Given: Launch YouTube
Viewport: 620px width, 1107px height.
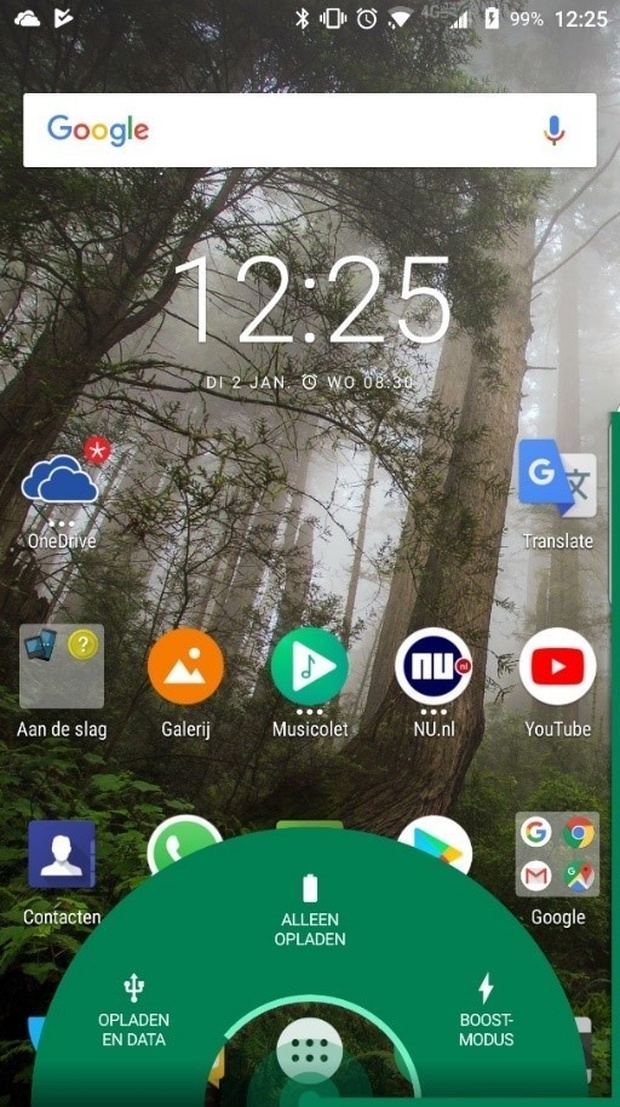Looking at the screenshot, I should pos(557,667).
